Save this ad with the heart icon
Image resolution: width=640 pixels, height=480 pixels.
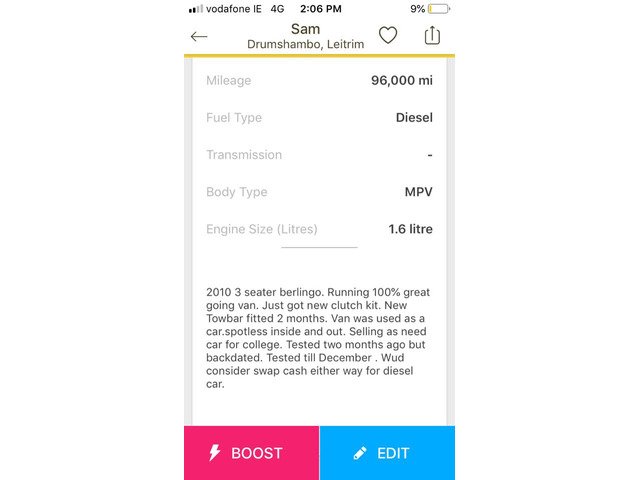coord(388,36)
